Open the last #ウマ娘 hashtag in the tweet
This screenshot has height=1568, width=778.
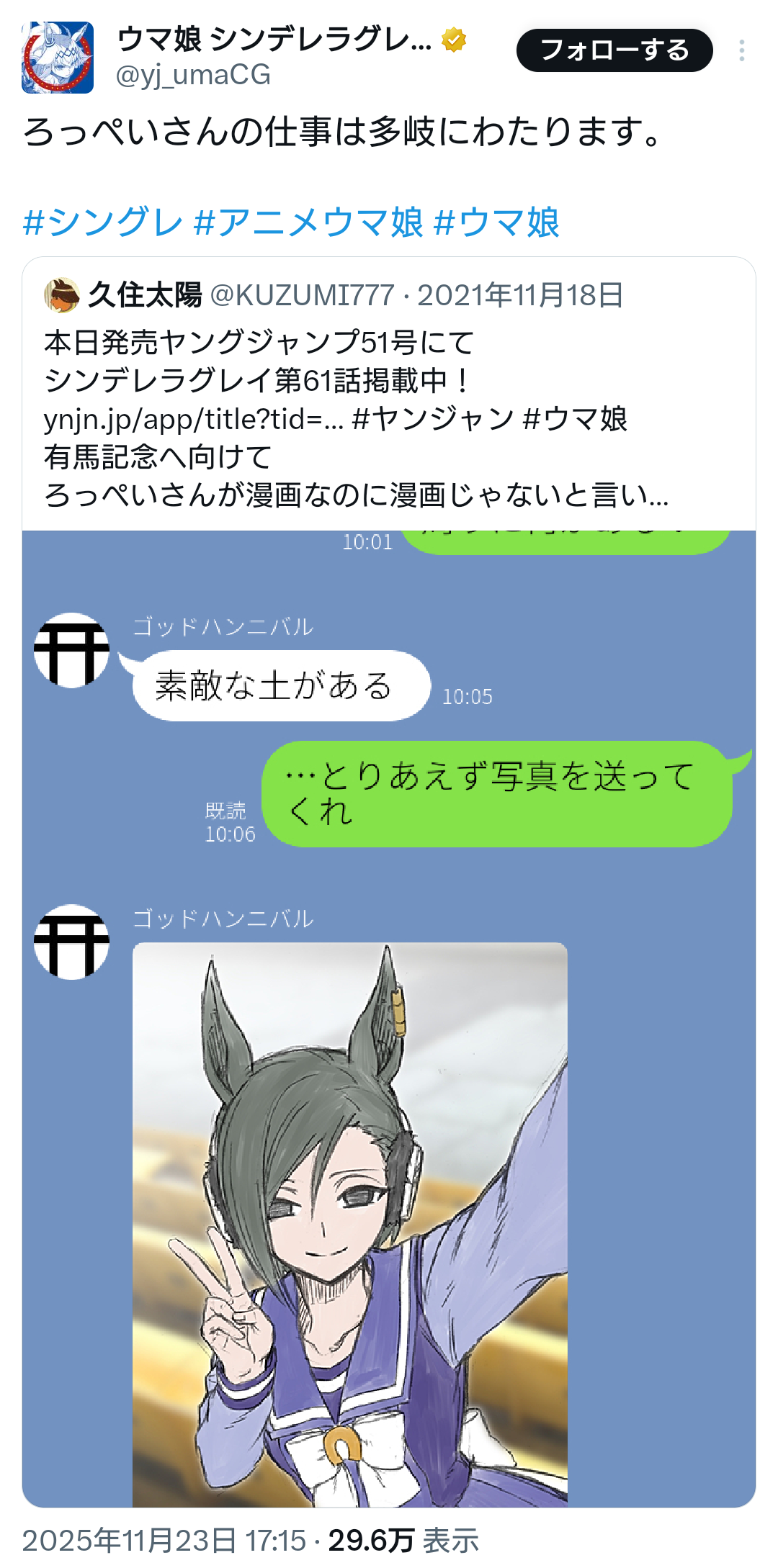click(x=497, y=221)
